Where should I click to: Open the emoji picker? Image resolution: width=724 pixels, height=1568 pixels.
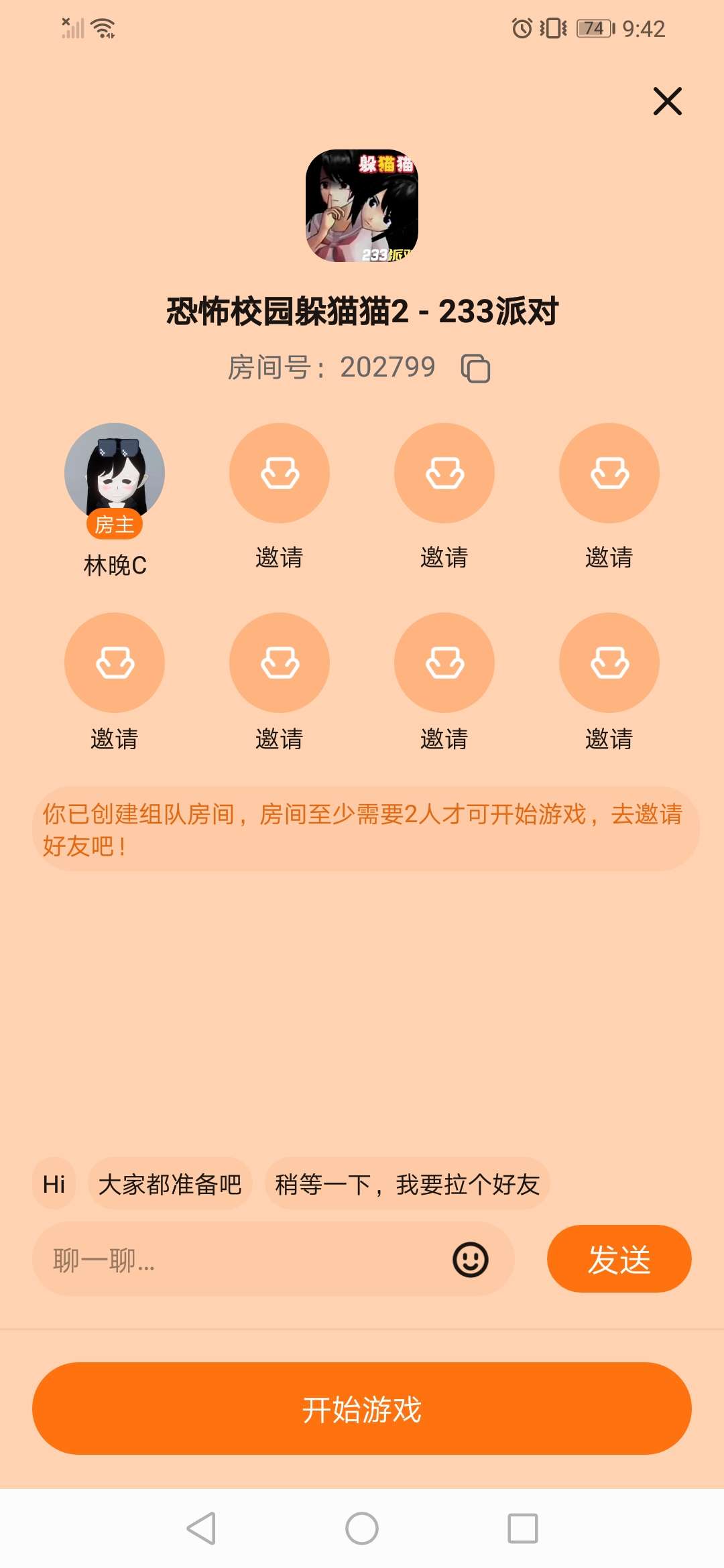click(x=471, y=1260)
